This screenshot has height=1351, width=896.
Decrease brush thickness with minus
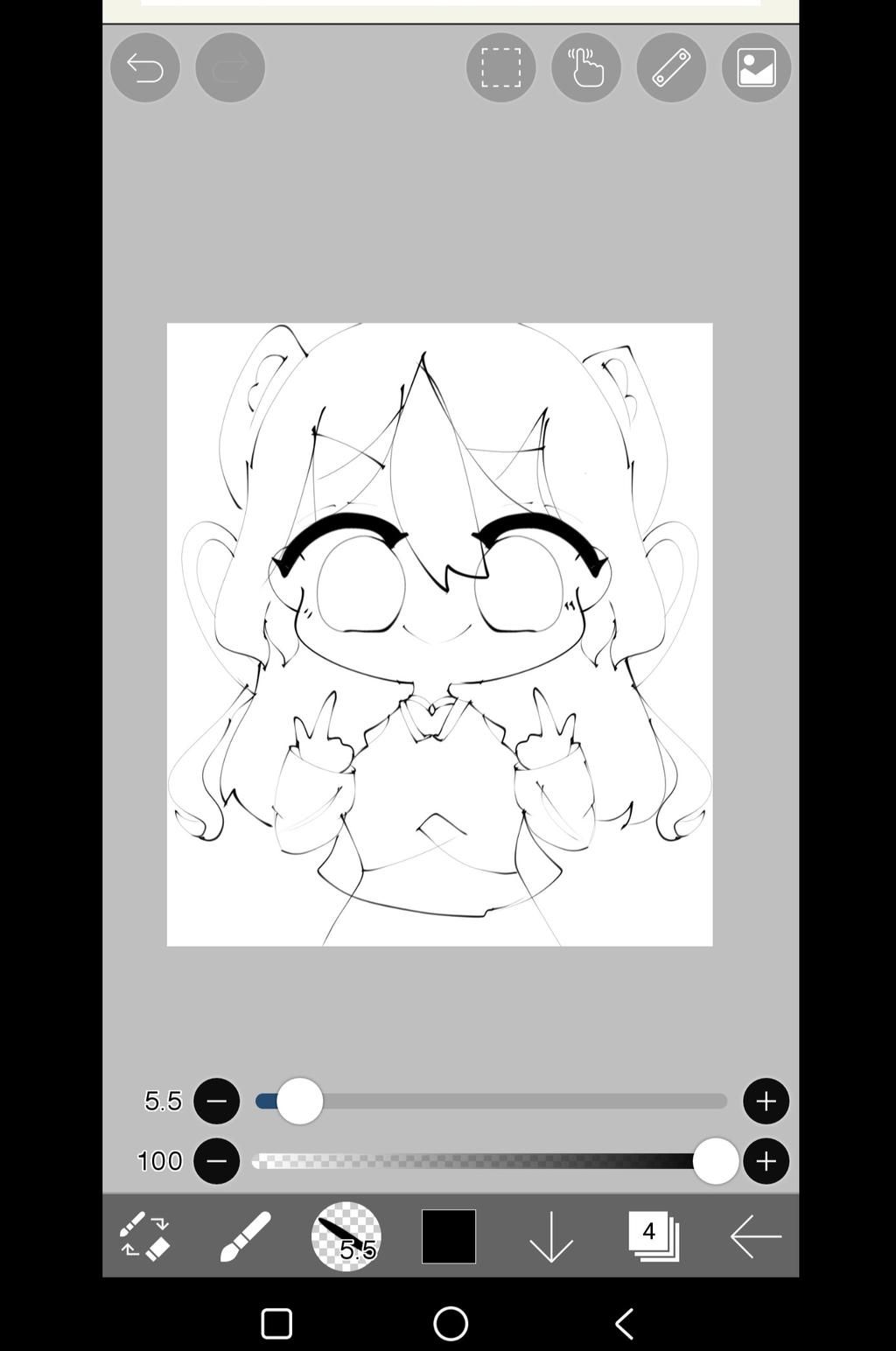(x=216, y=1101)
